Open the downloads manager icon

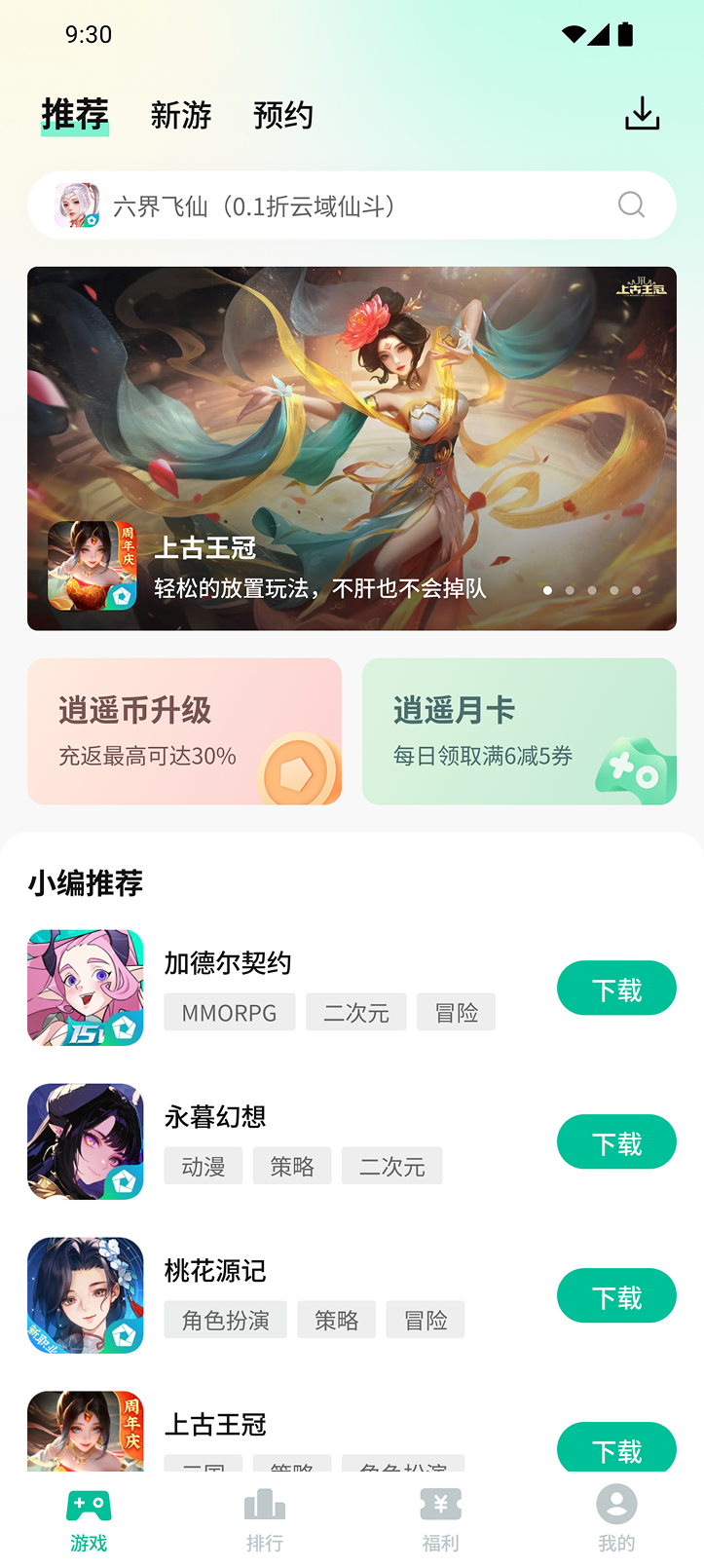642,114
